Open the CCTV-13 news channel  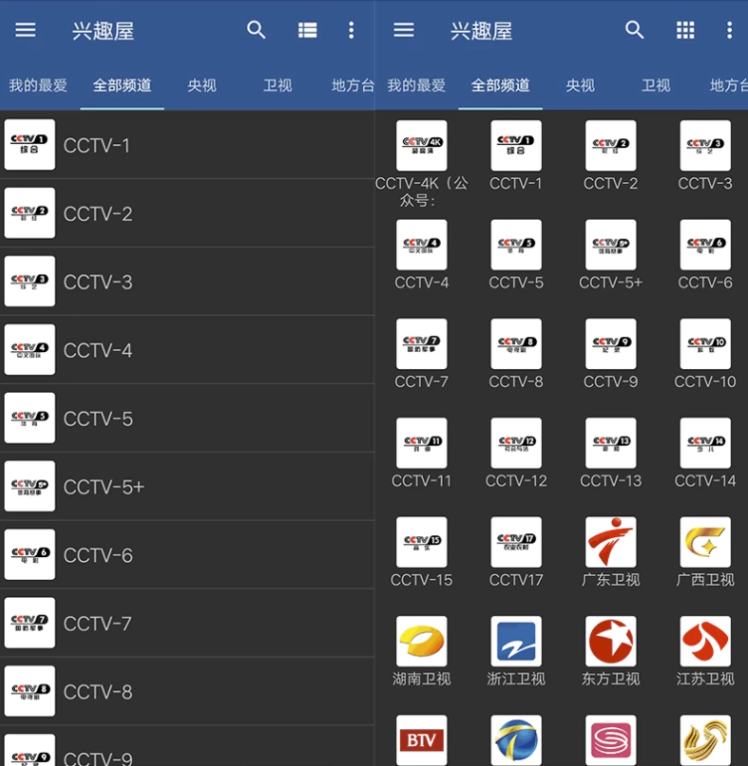pyautogui.click(x=611, y=443)
